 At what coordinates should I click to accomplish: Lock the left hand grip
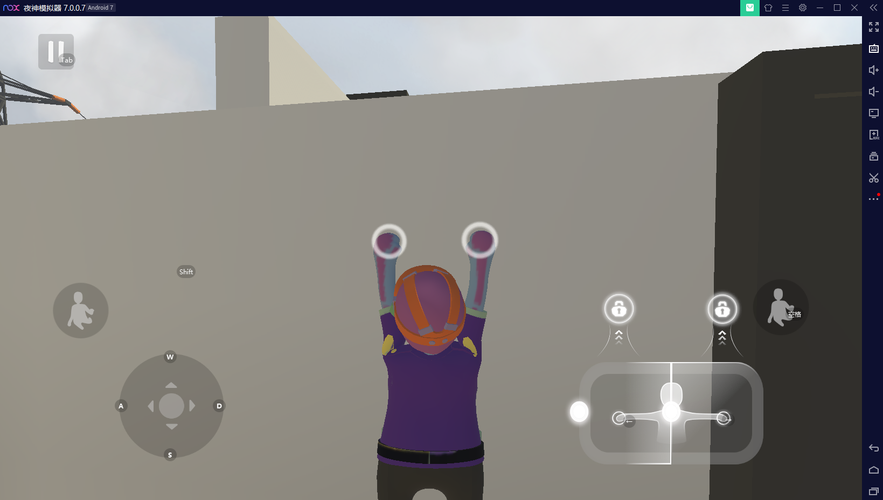[619, 308]
